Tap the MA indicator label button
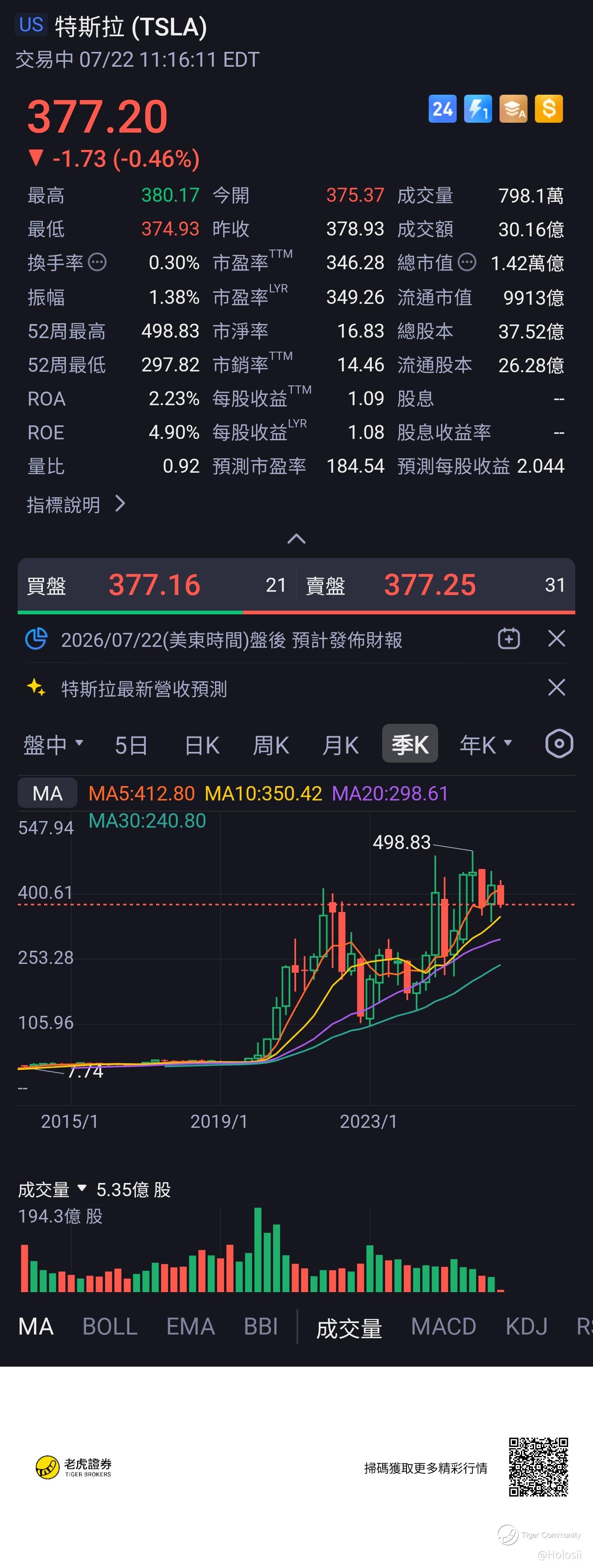This screenshot has width=593, height=1568. 47,793
